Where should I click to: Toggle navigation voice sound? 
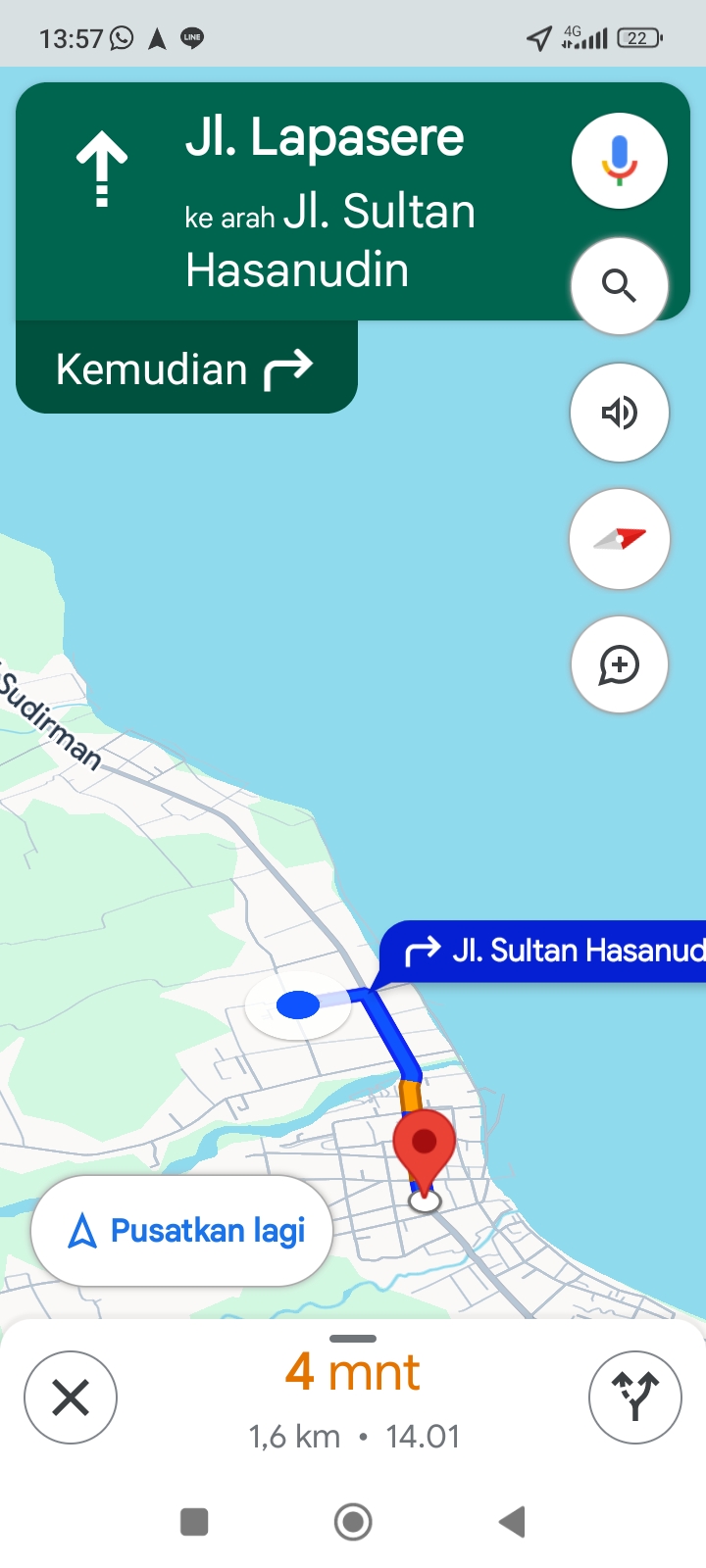coord(620,413)
